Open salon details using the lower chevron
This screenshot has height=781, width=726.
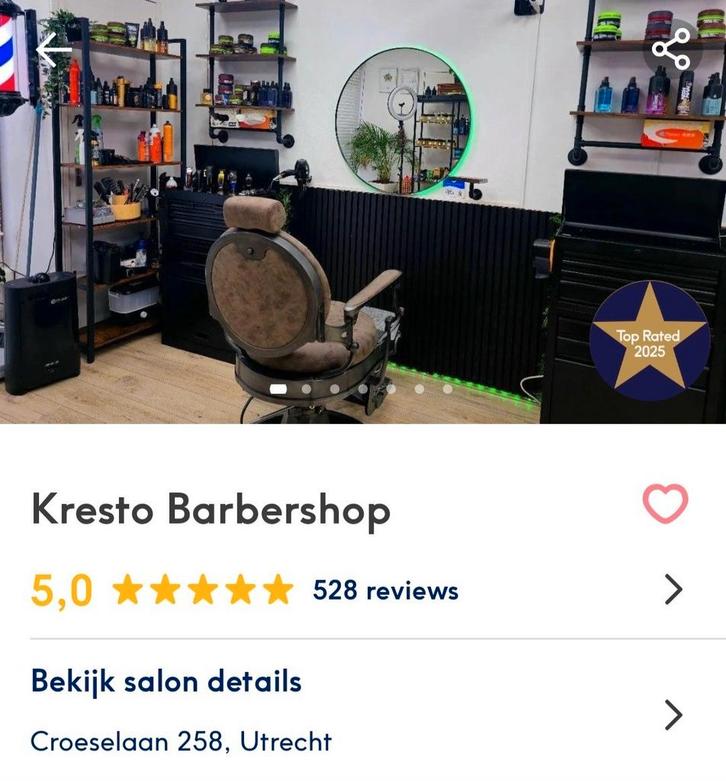point(673,712)
